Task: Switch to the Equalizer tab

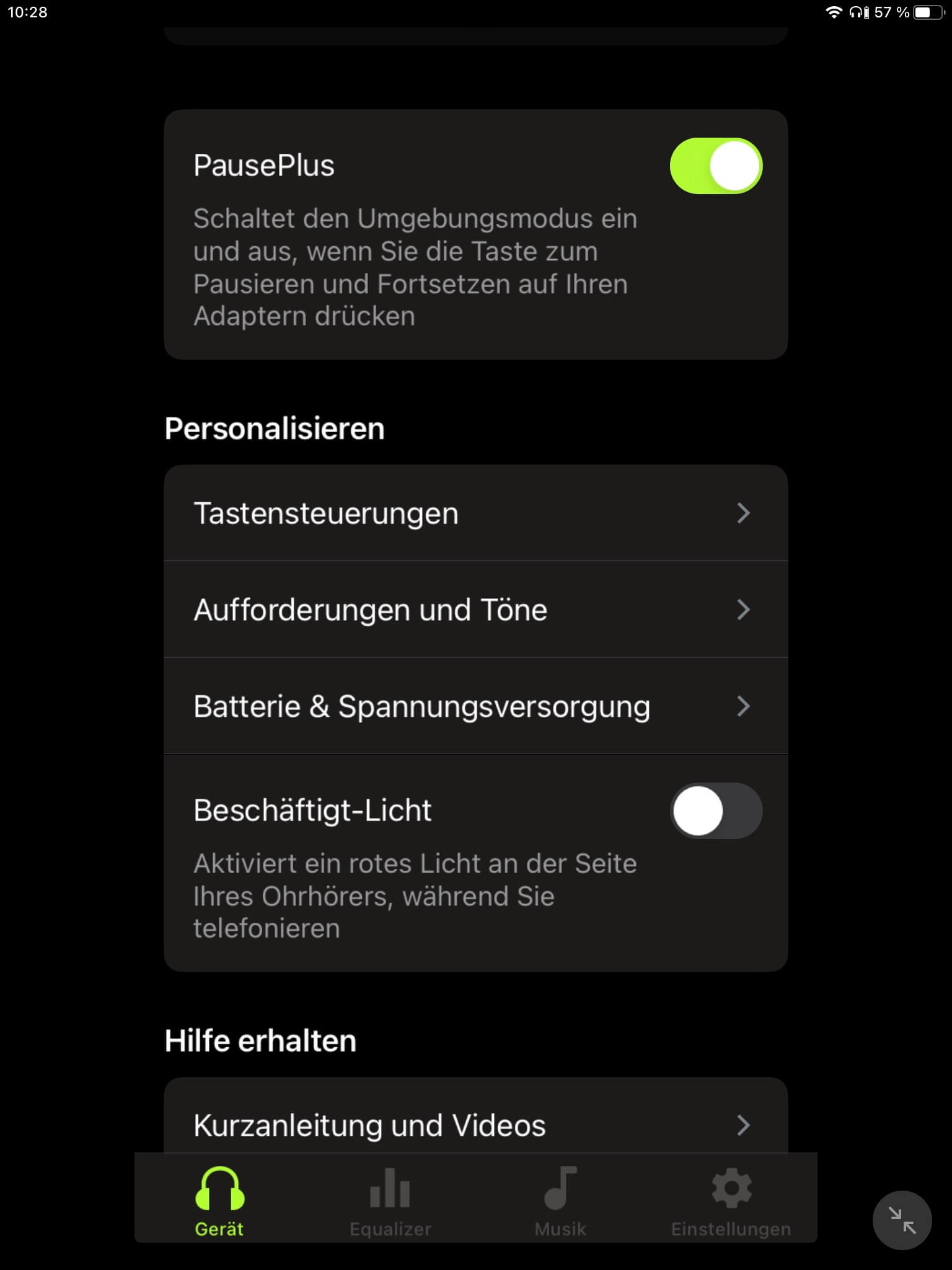Action: 390,1201
